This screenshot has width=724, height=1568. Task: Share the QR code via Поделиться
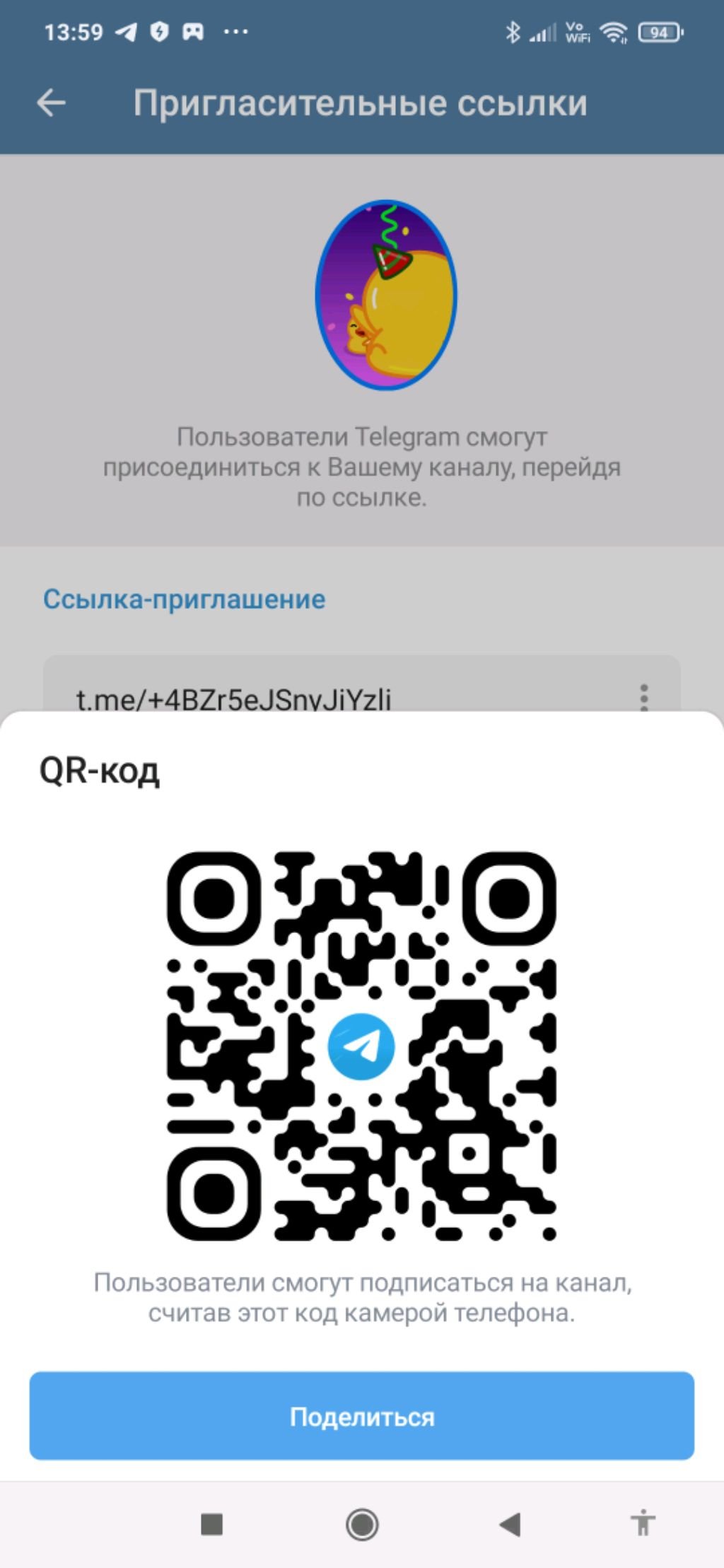coord(361,1416)
